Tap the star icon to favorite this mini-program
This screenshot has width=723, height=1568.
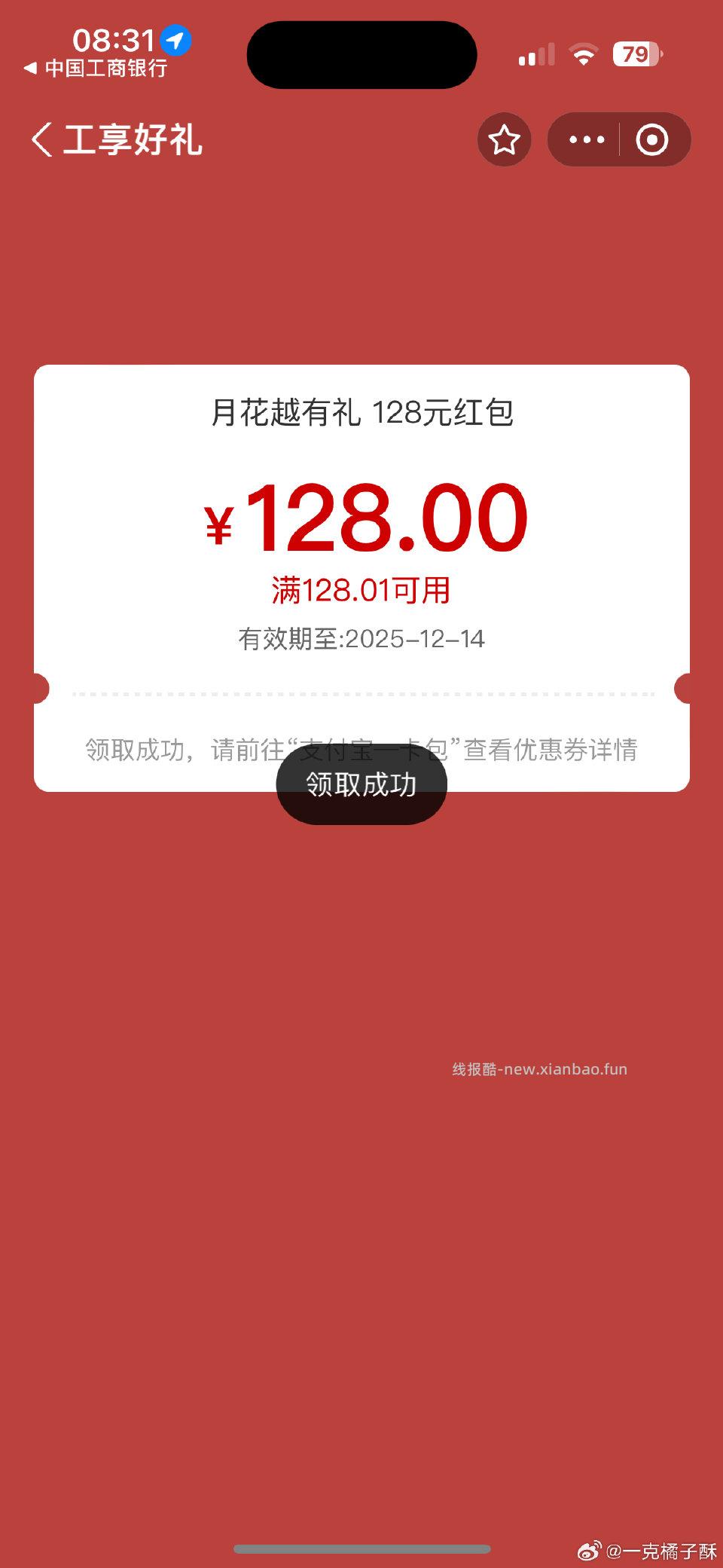(x=504, y=139)
